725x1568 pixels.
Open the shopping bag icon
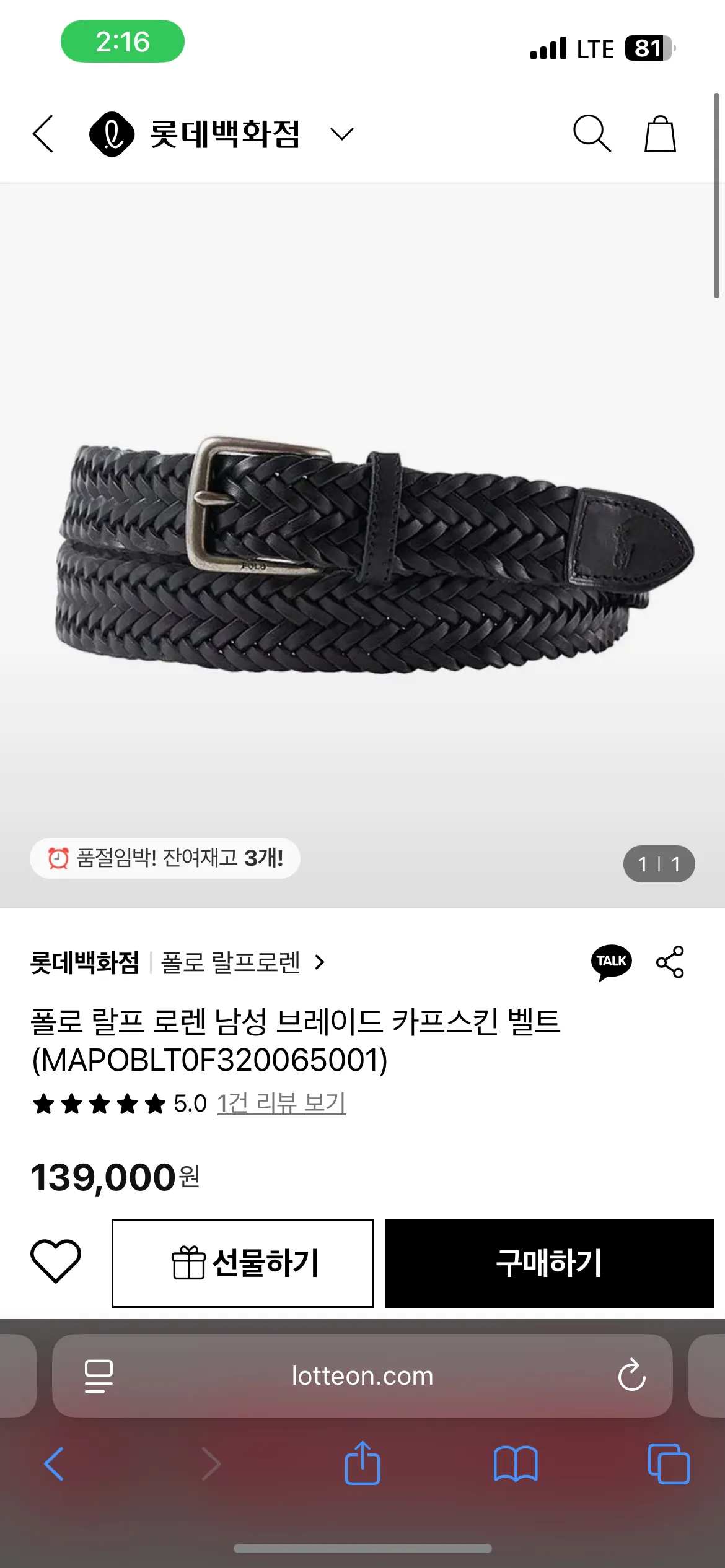[x=660, y=134]
